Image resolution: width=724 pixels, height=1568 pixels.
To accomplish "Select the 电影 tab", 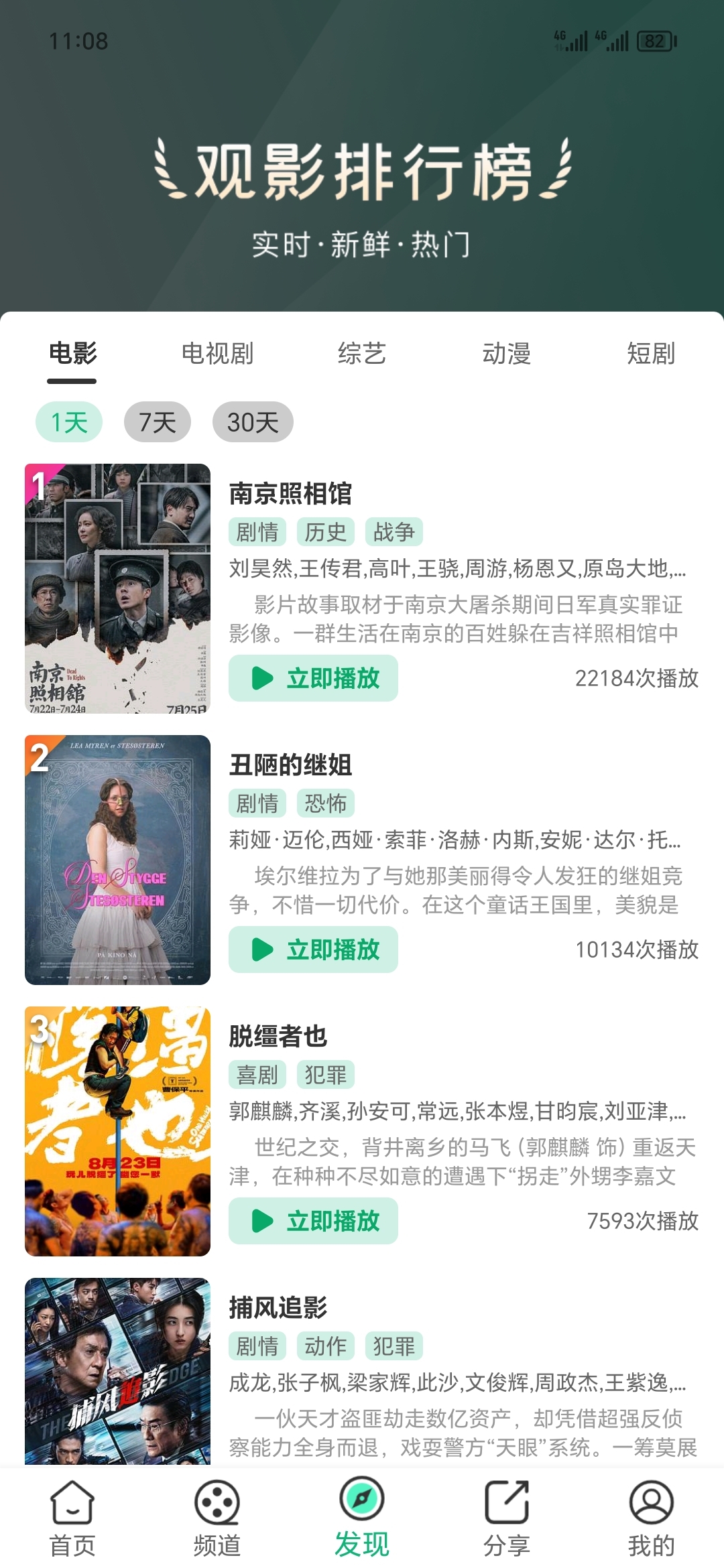I will tap(72, 353).
